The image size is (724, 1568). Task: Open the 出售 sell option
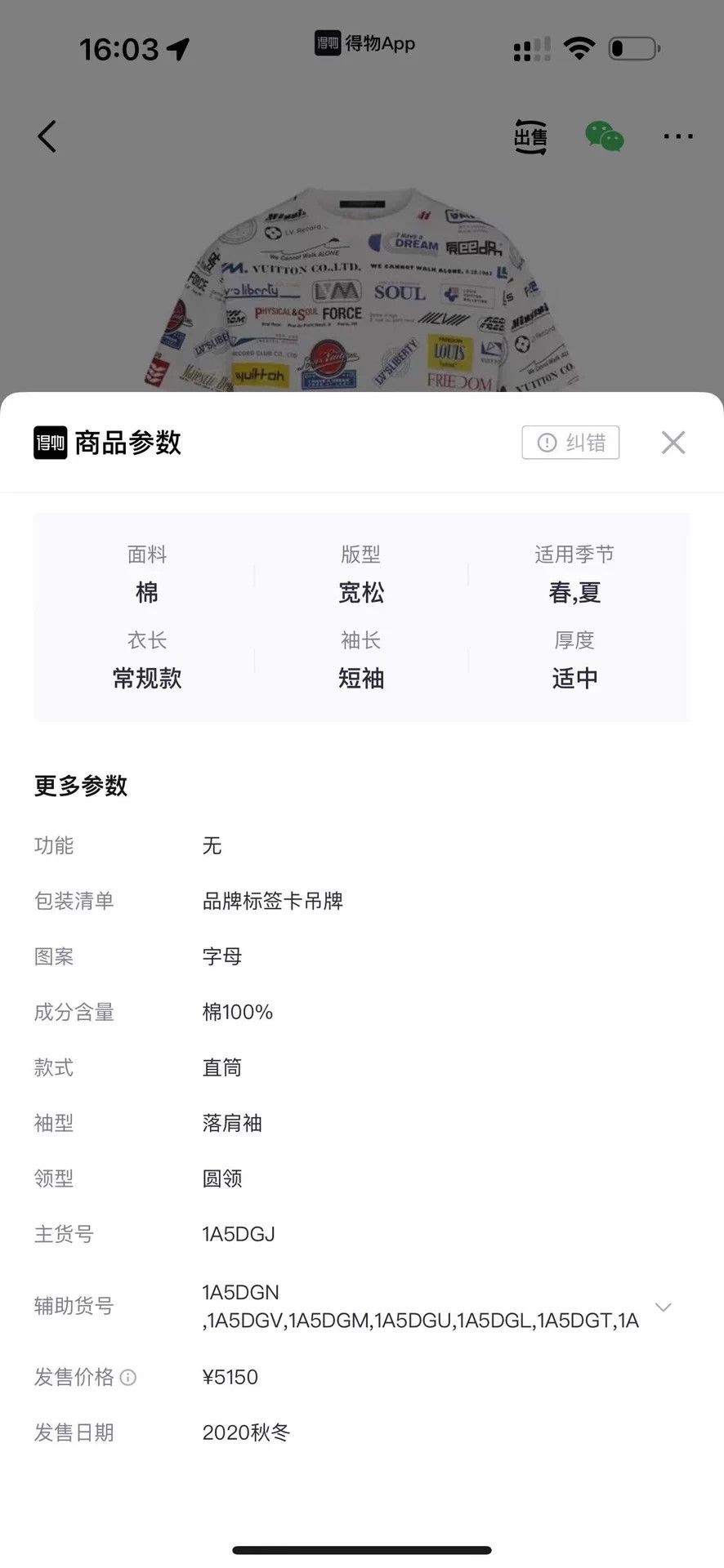(x=530, y=136)
